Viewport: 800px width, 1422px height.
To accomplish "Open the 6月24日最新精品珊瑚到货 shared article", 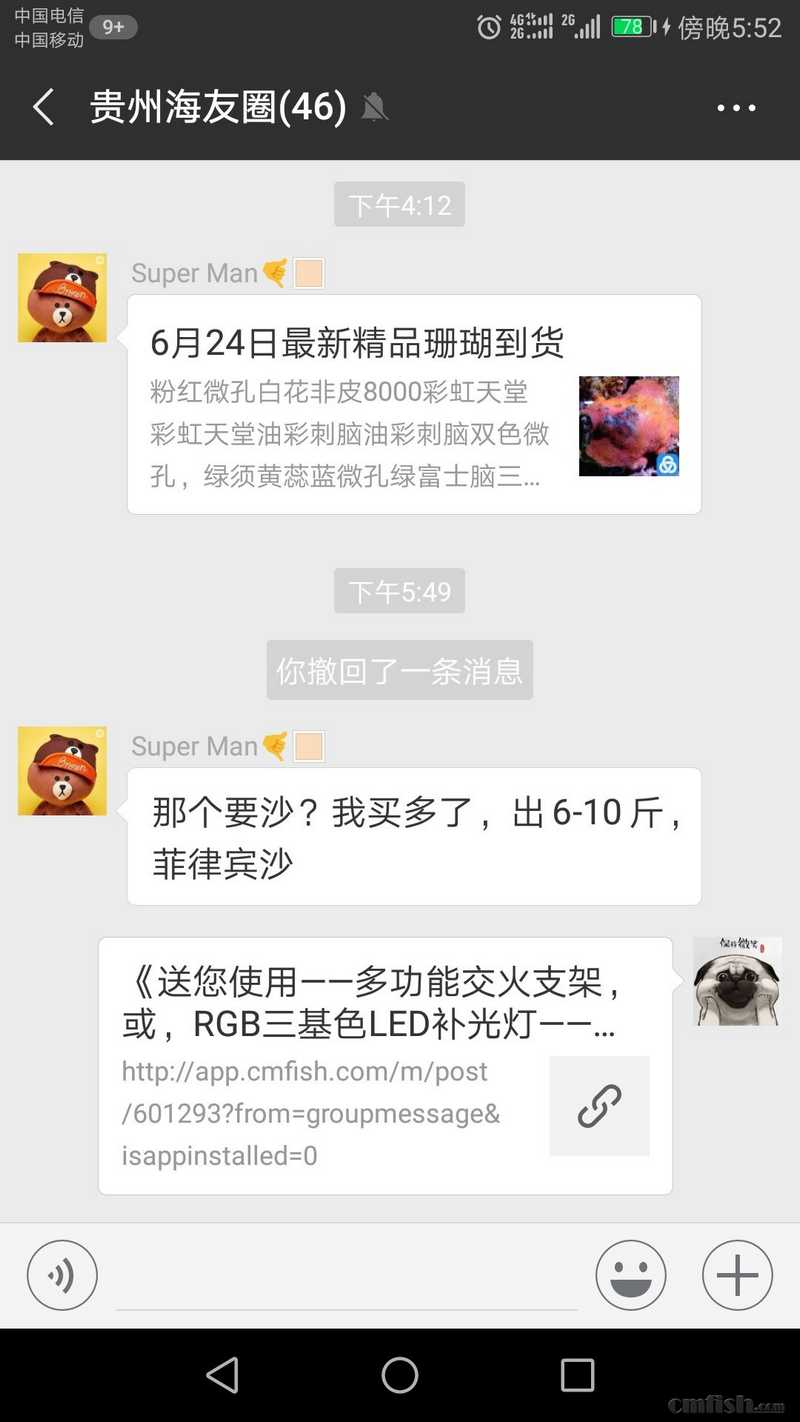I will coord(414,405).
